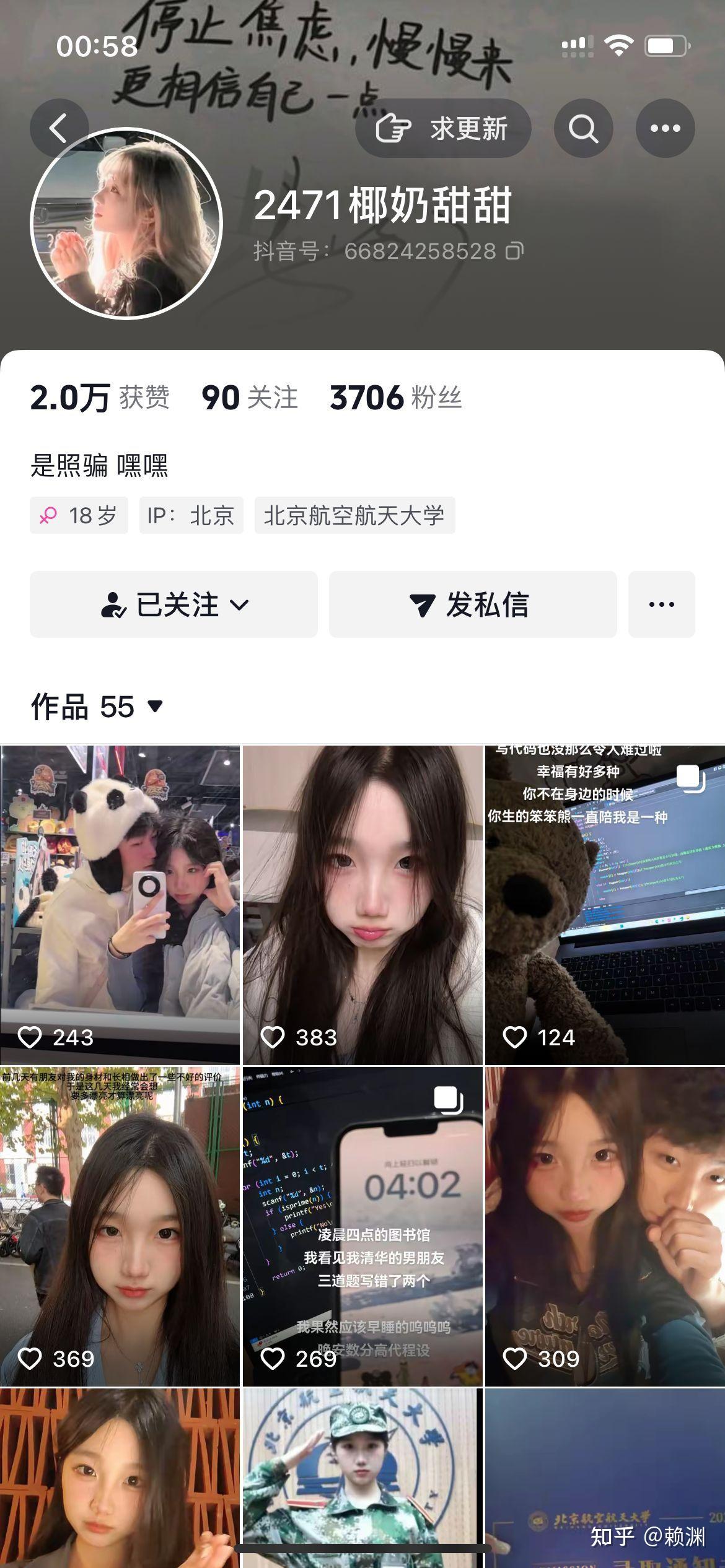Open the selfie post with 383 likes

point(362,904)
